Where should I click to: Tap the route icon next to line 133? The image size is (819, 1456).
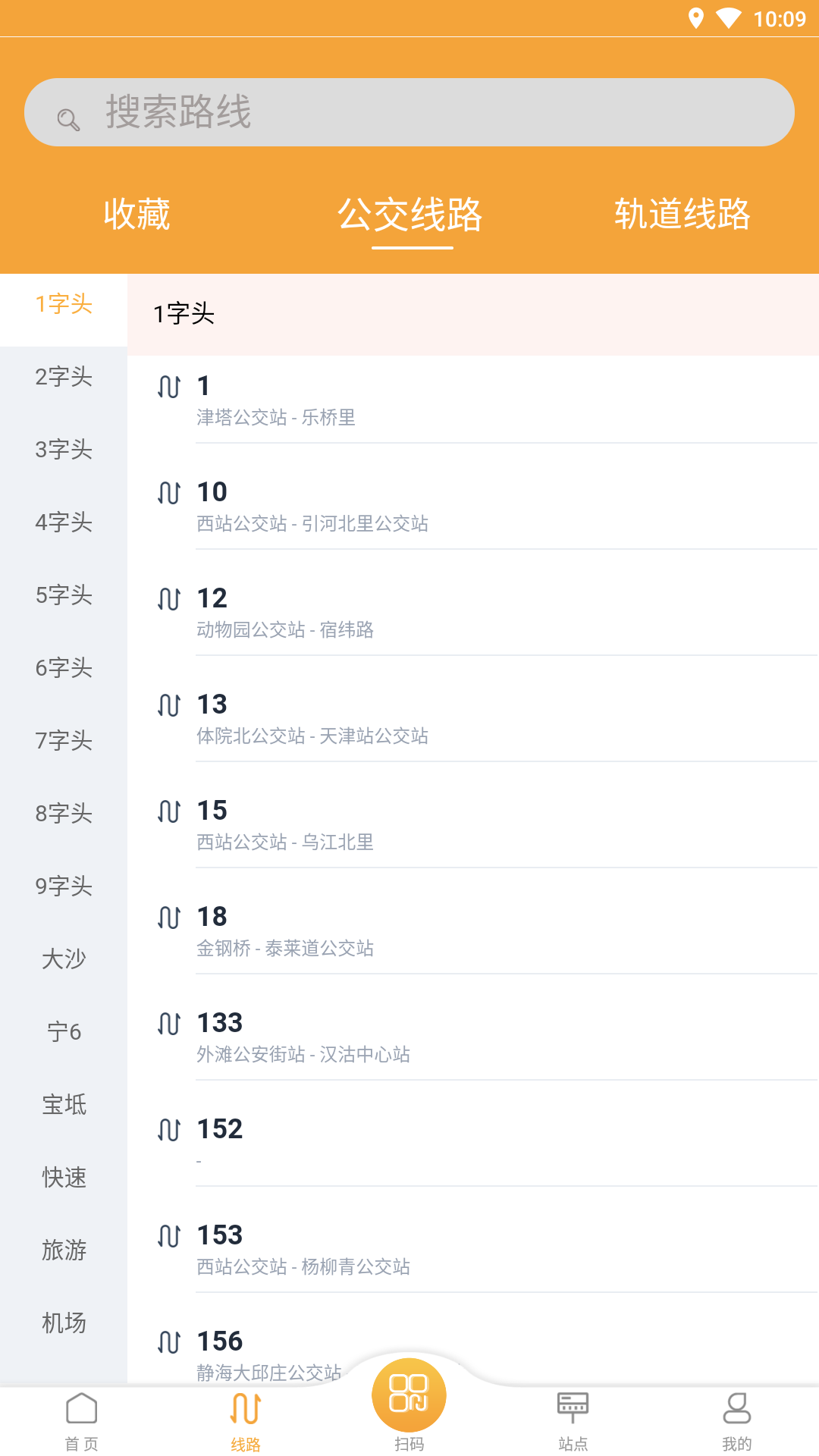click(171, 1023)
